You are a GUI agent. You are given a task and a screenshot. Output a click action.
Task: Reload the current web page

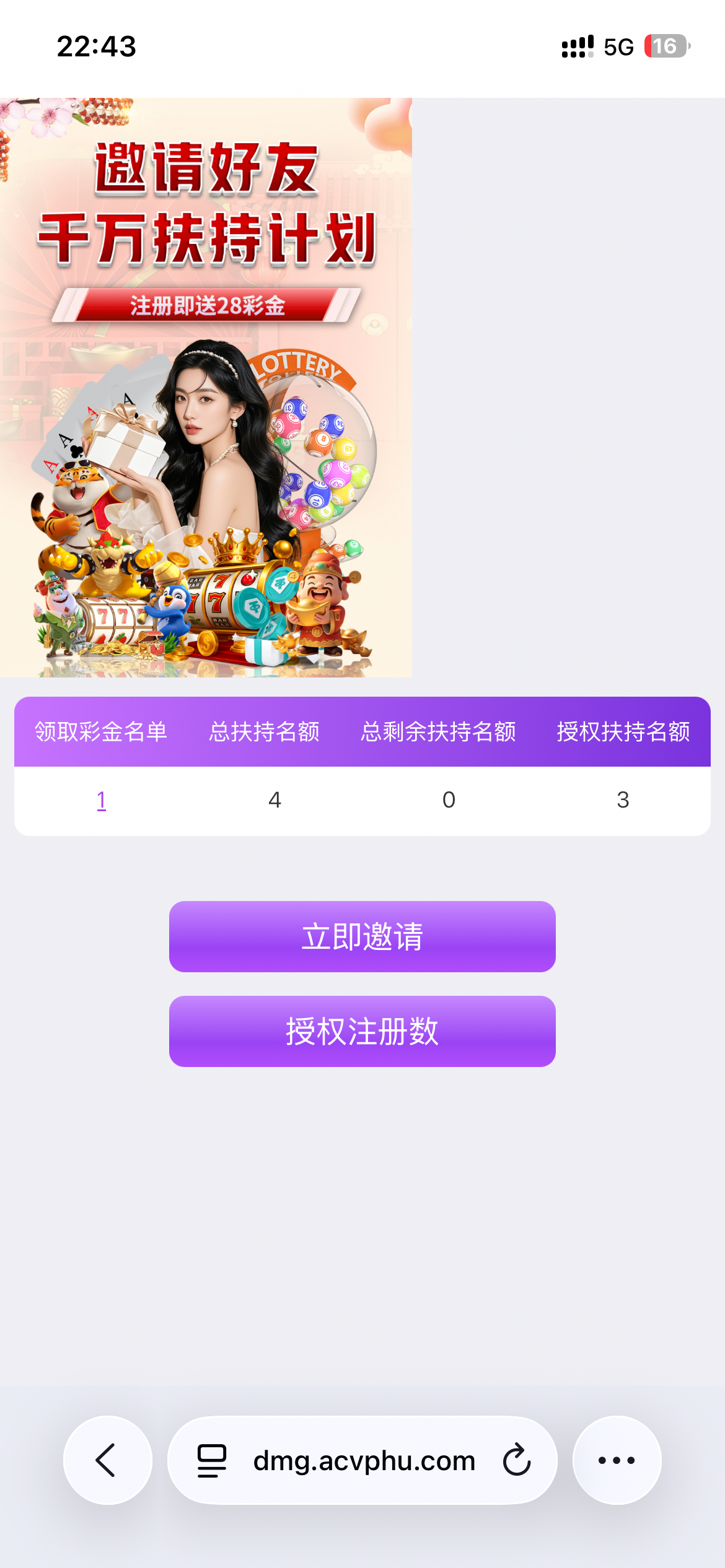tap(516, 1460)
